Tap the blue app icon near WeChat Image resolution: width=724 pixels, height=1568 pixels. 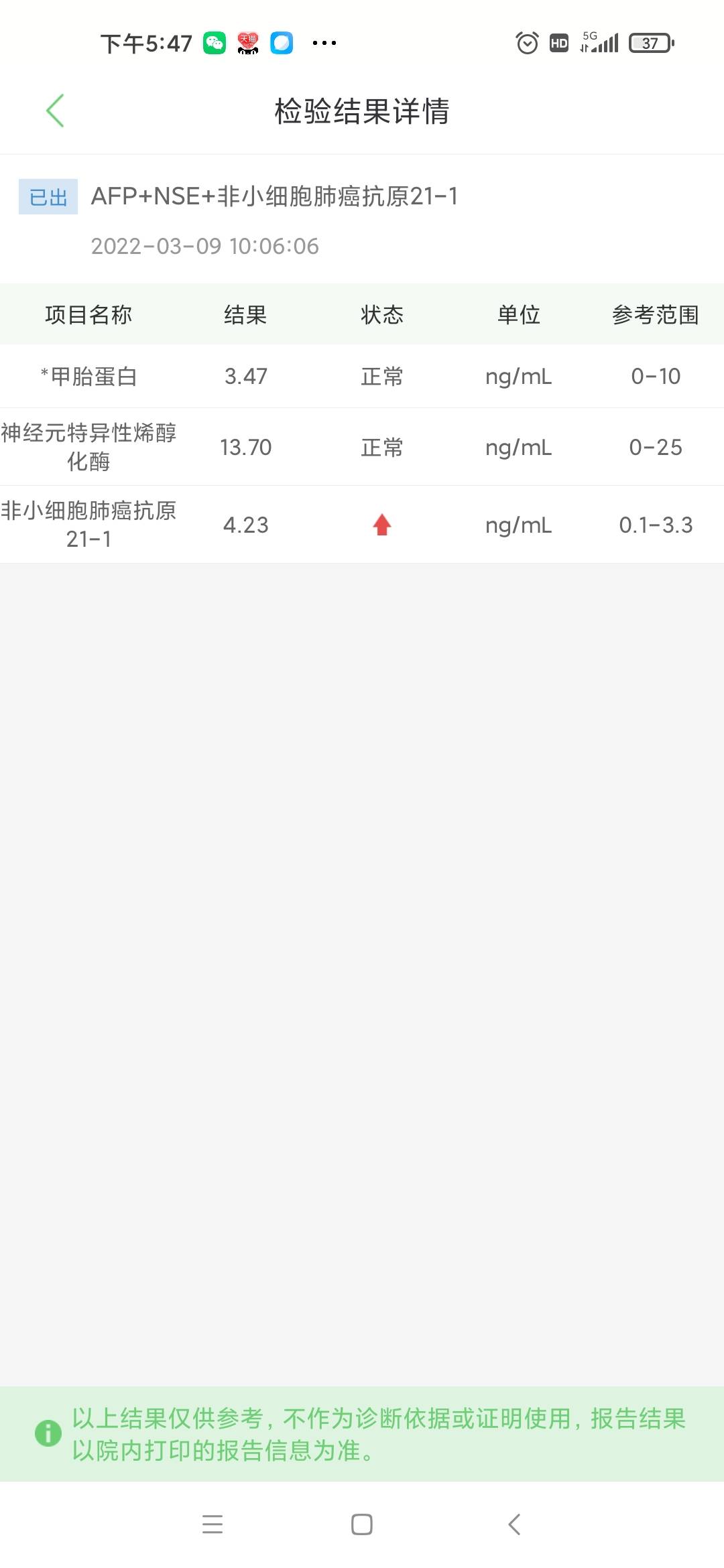282,43
